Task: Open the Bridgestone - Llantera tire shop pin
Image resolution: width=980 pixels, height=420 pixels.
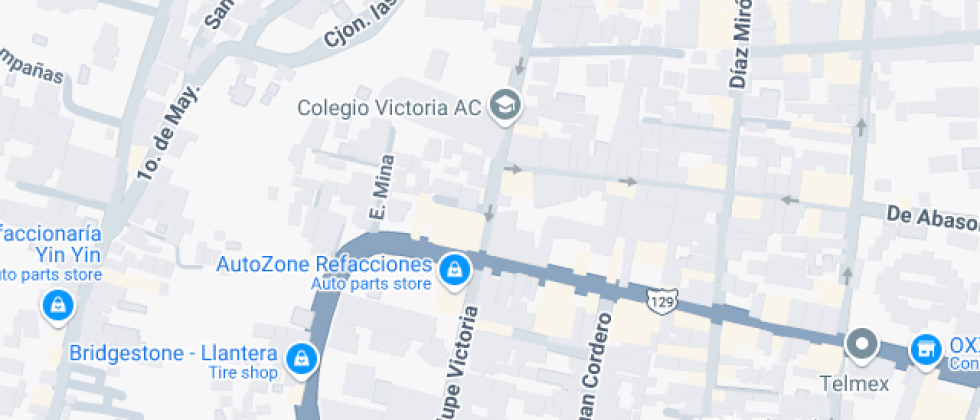Action: [x=299, y=357]
